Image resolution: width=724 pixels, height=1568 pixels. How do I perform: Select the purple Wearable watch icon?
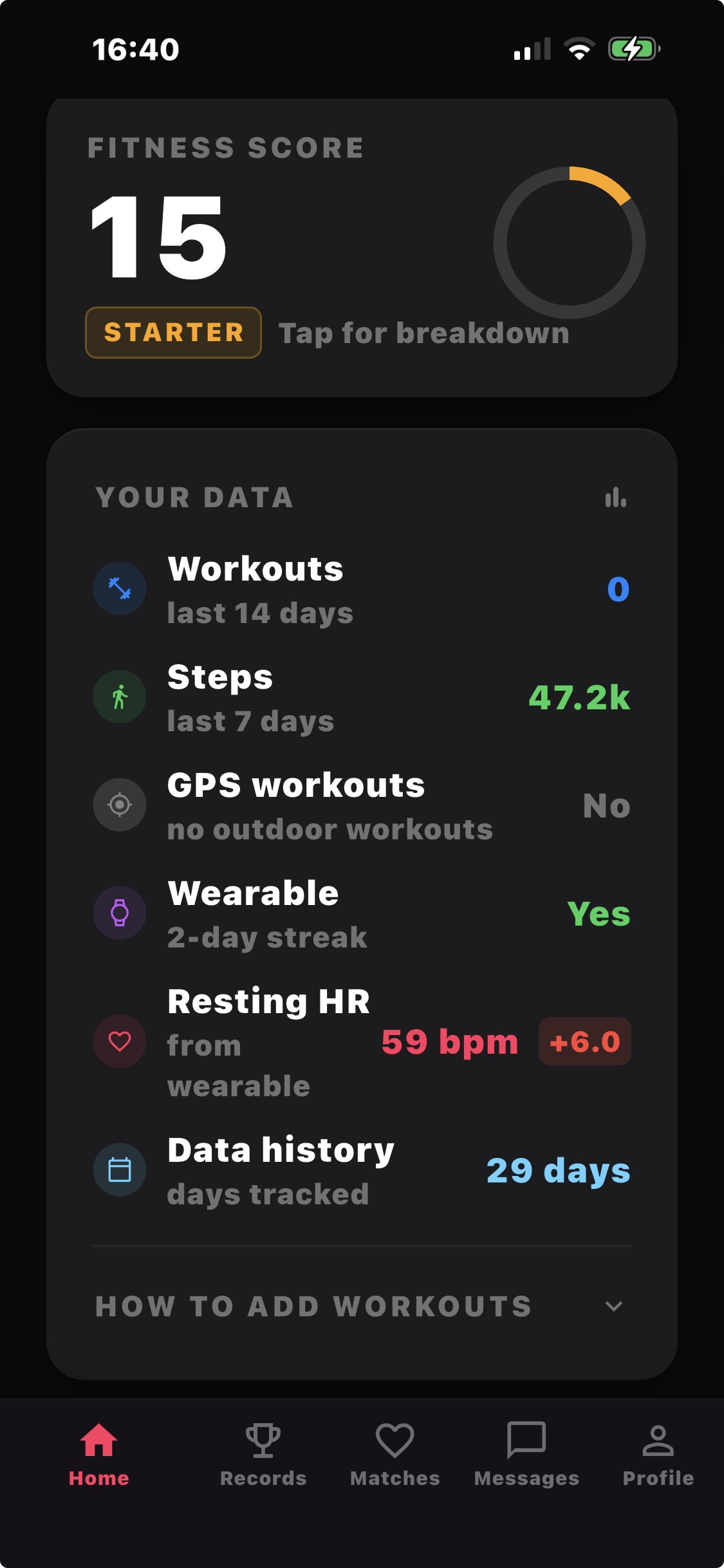pyautogui.click(x=120, y=913)
